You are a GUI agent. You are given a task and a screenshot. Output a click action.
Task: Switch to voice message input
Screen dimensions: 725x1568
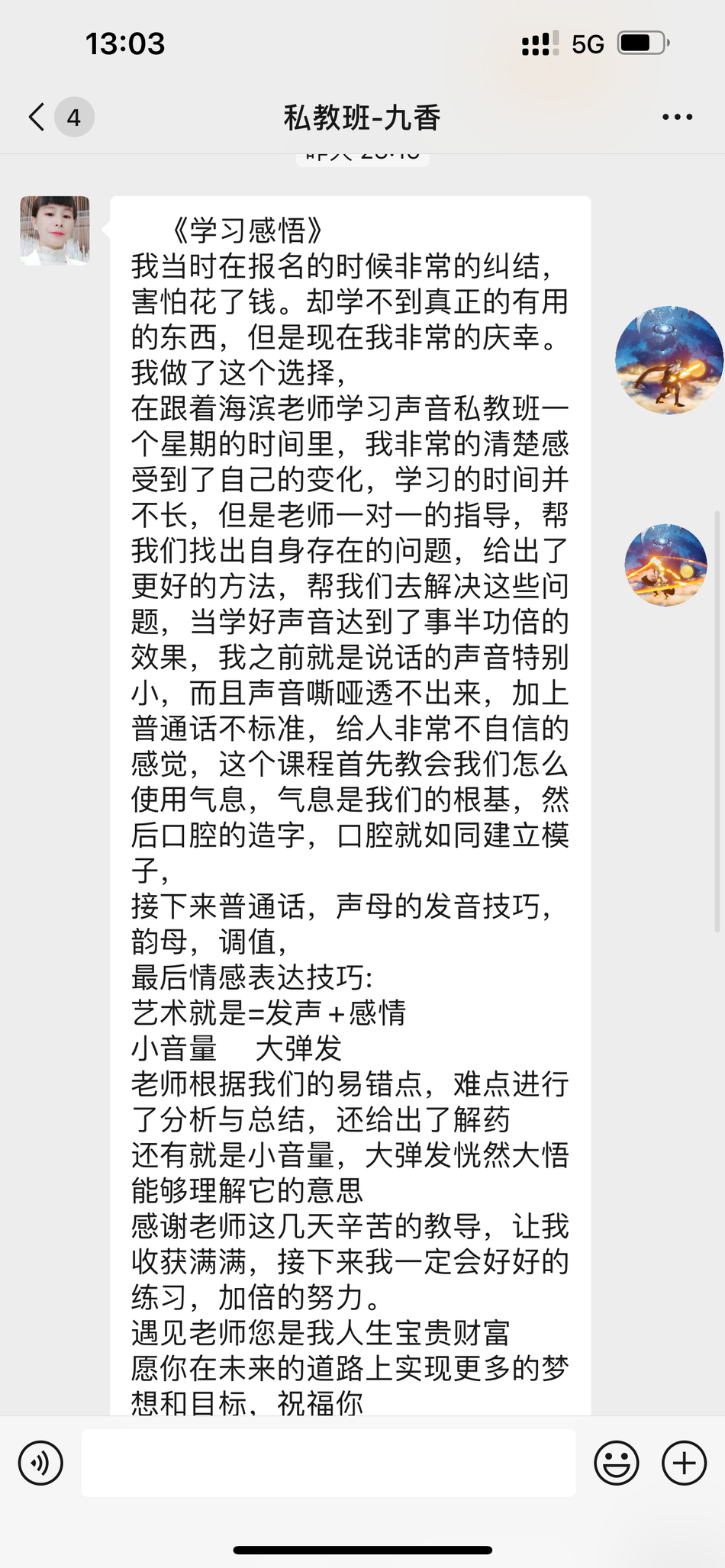[x=40, y=1463]
